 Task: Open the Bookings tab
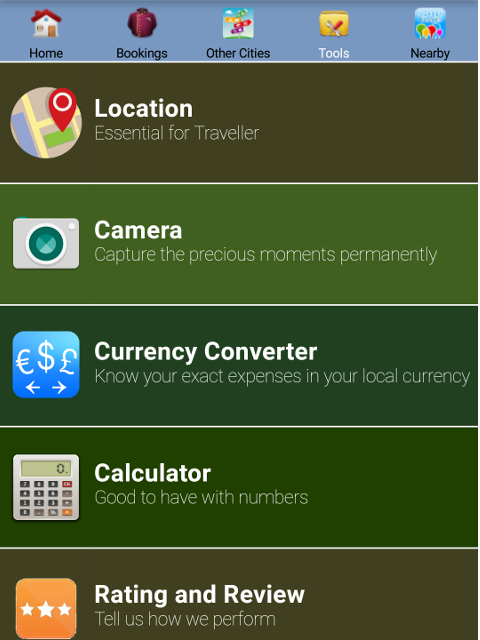point(142,32)
